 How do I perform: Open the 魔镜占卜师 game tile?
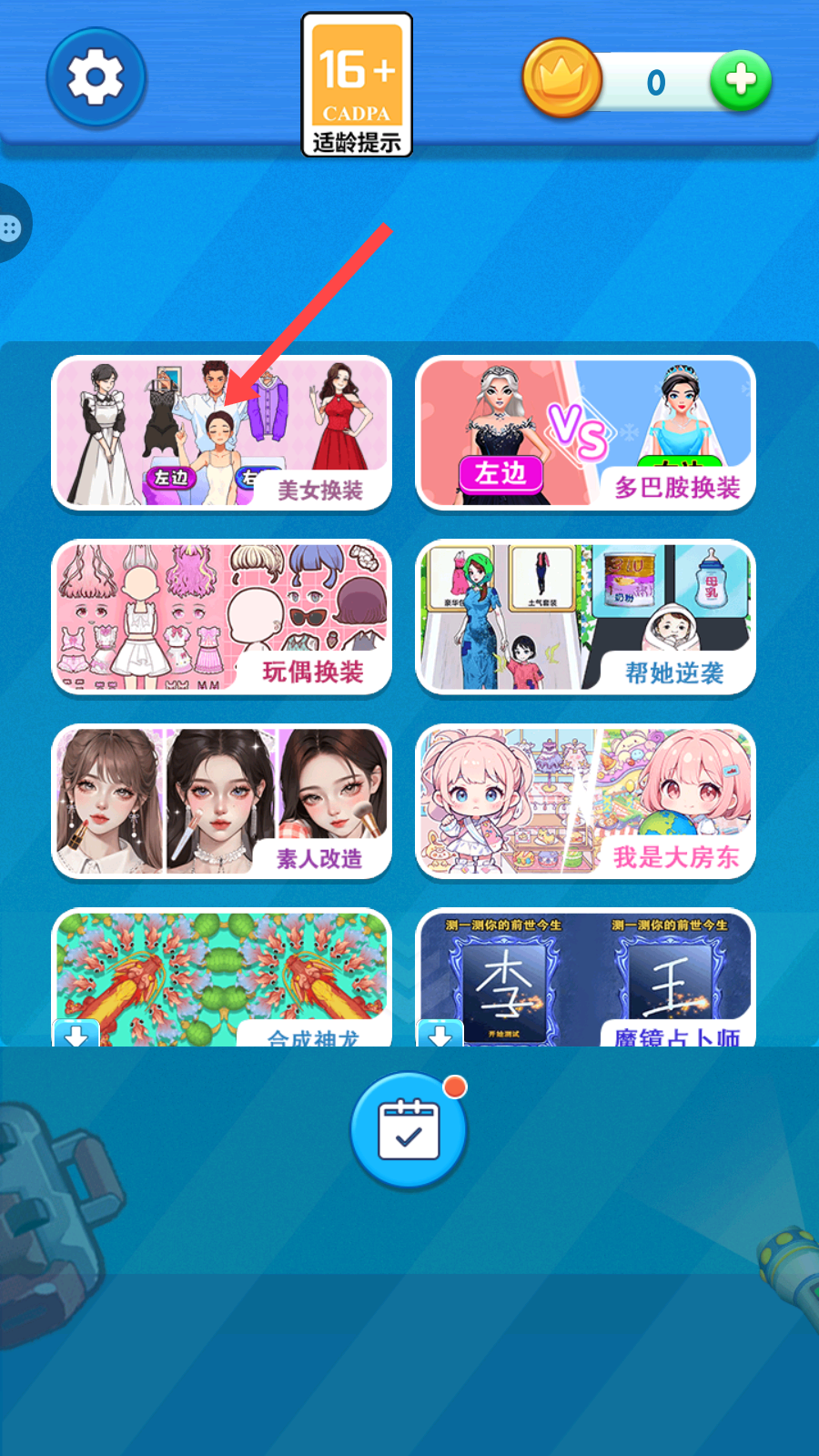click(x=586, y=977)
